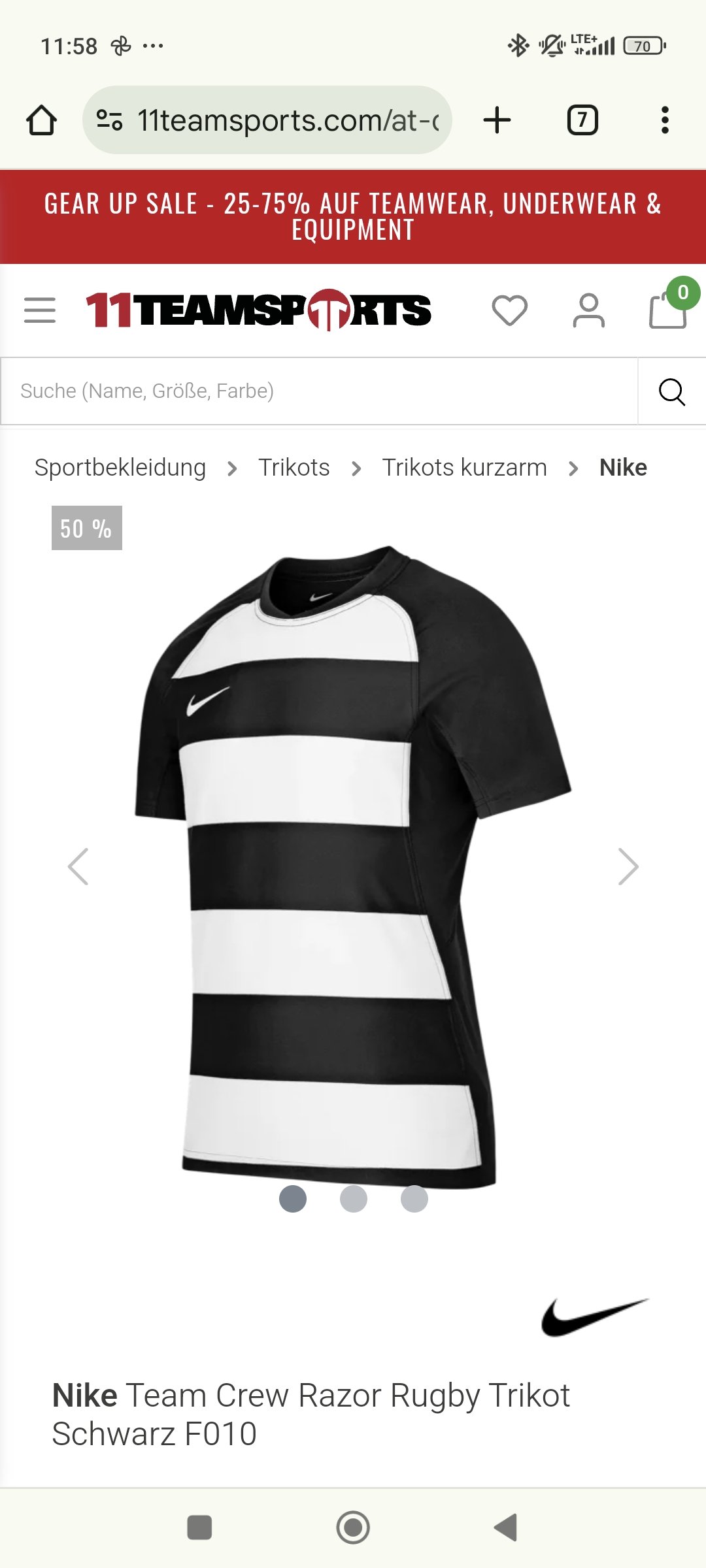This screenshot has width=706, height=1568.
Task: Focus the Suche search field
Action: point(319,391)
